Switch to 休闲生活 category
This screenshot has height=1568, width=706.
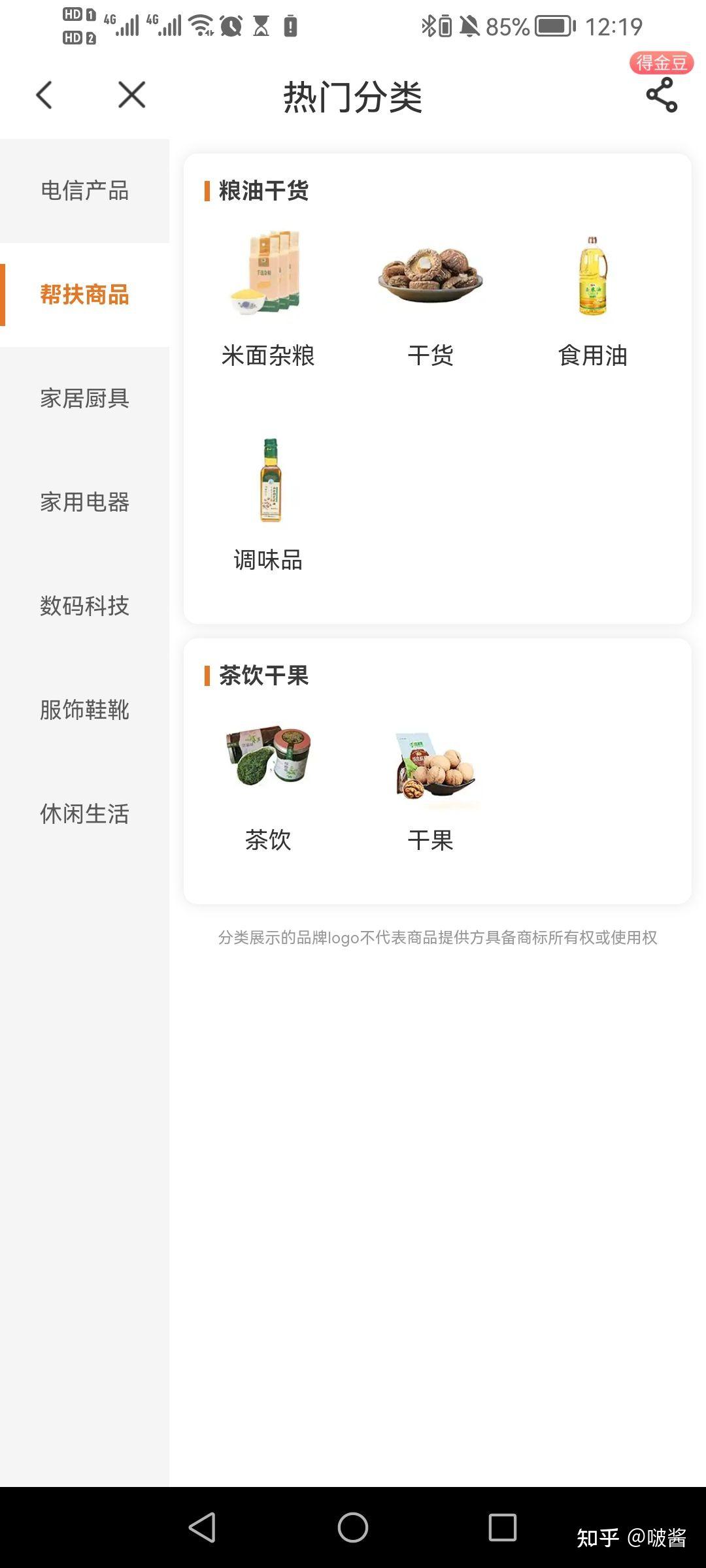pyautogui.click(x=84, y=814)
